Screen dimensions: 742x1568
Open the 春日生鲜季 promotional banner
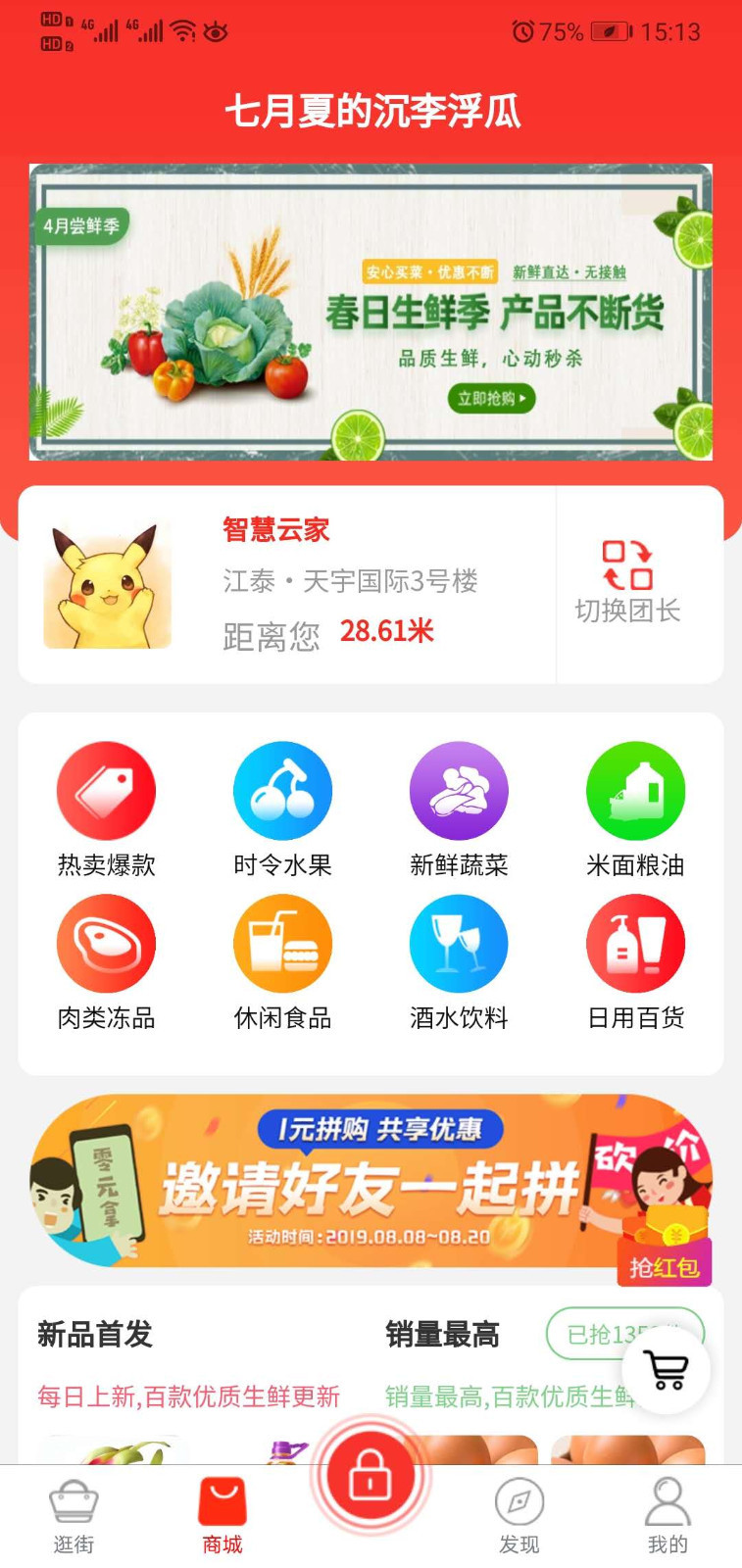coord(371,312)
